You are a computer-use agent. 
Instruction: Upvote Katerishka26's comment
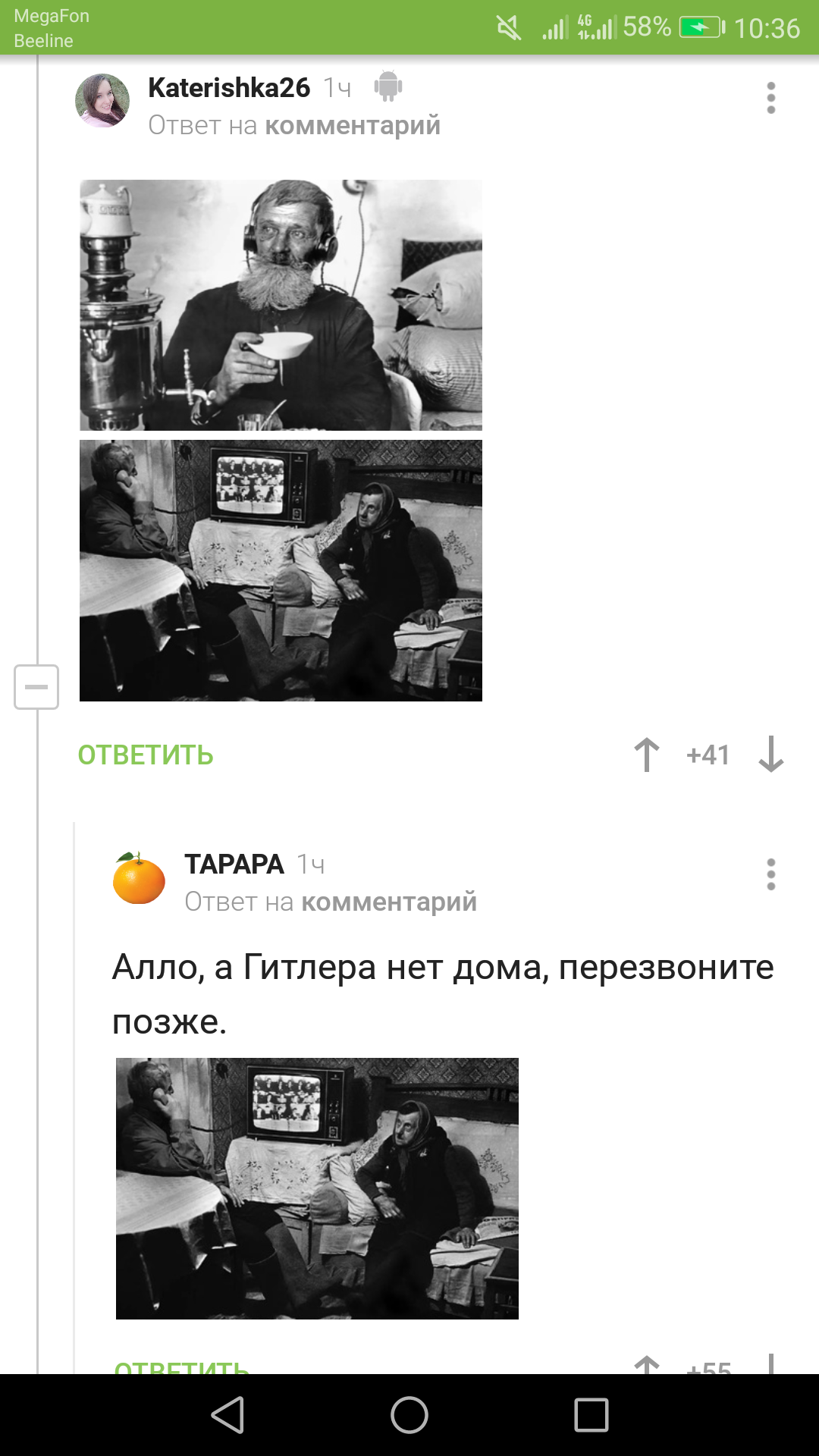tap(647, 755)
